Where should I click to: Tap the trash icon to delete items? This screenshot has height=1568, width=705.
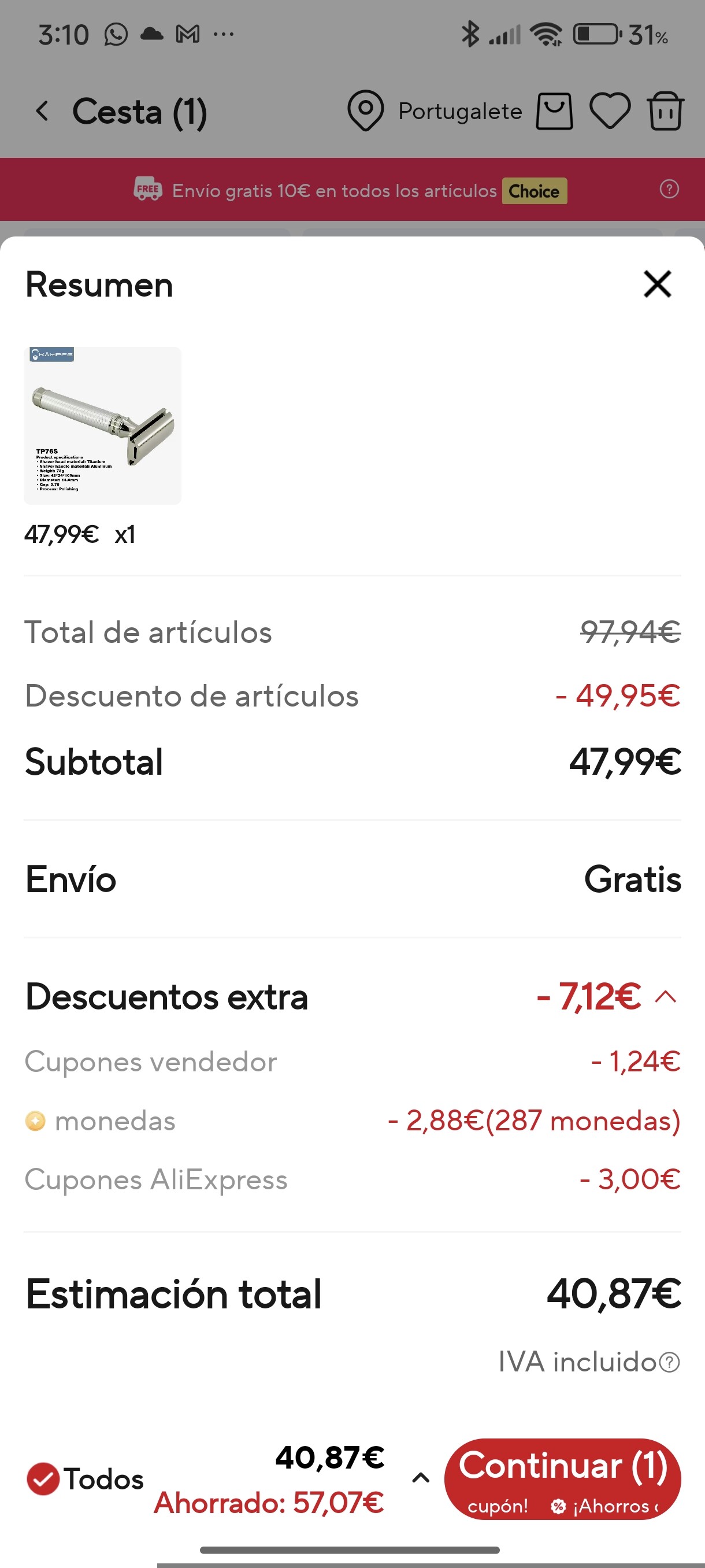point(666,112)
